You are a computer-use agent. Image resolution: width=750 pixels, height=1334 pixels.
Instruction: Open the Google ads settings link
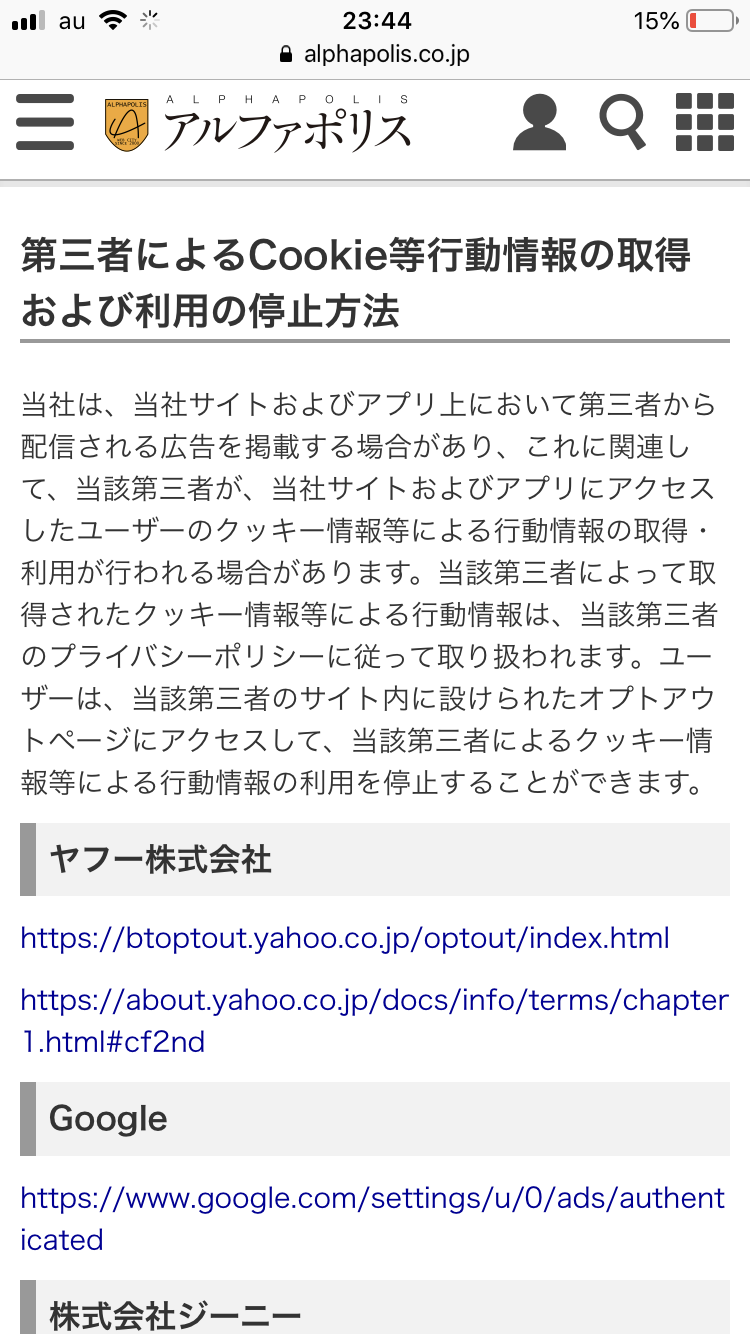[x=372, y=1218]
